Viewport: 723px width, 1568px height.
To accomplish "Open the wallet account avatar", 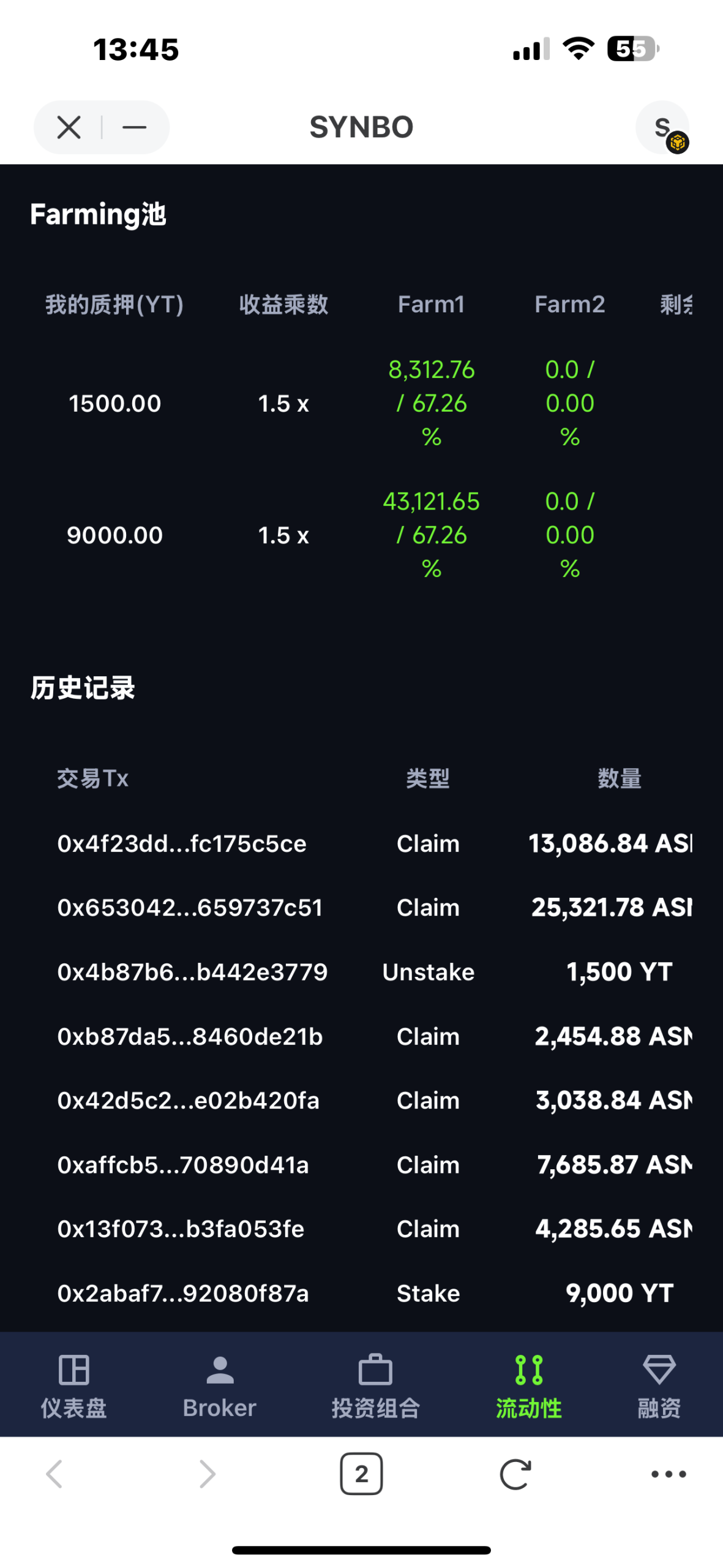I will 662,127.
